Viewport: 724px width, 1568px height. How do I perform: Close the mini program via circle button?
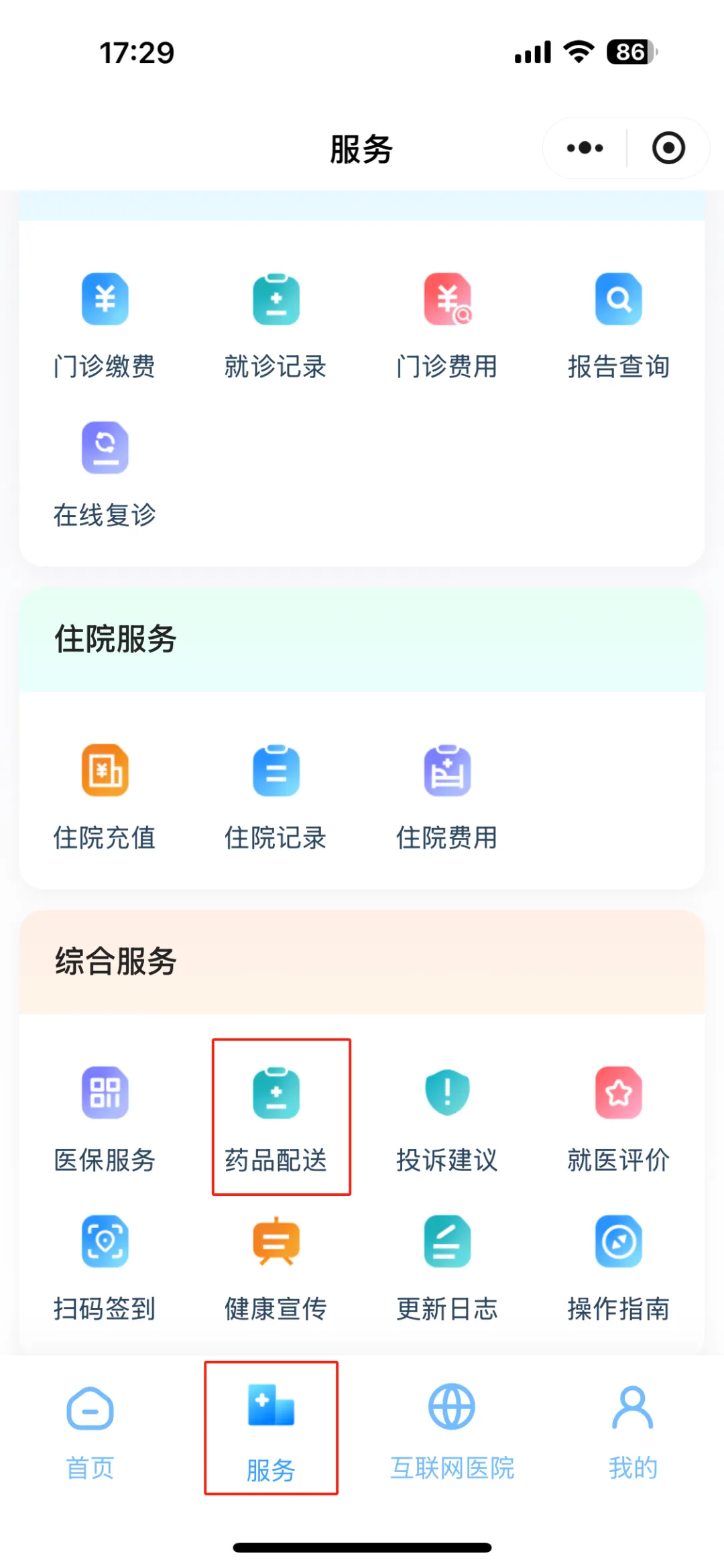668,148
